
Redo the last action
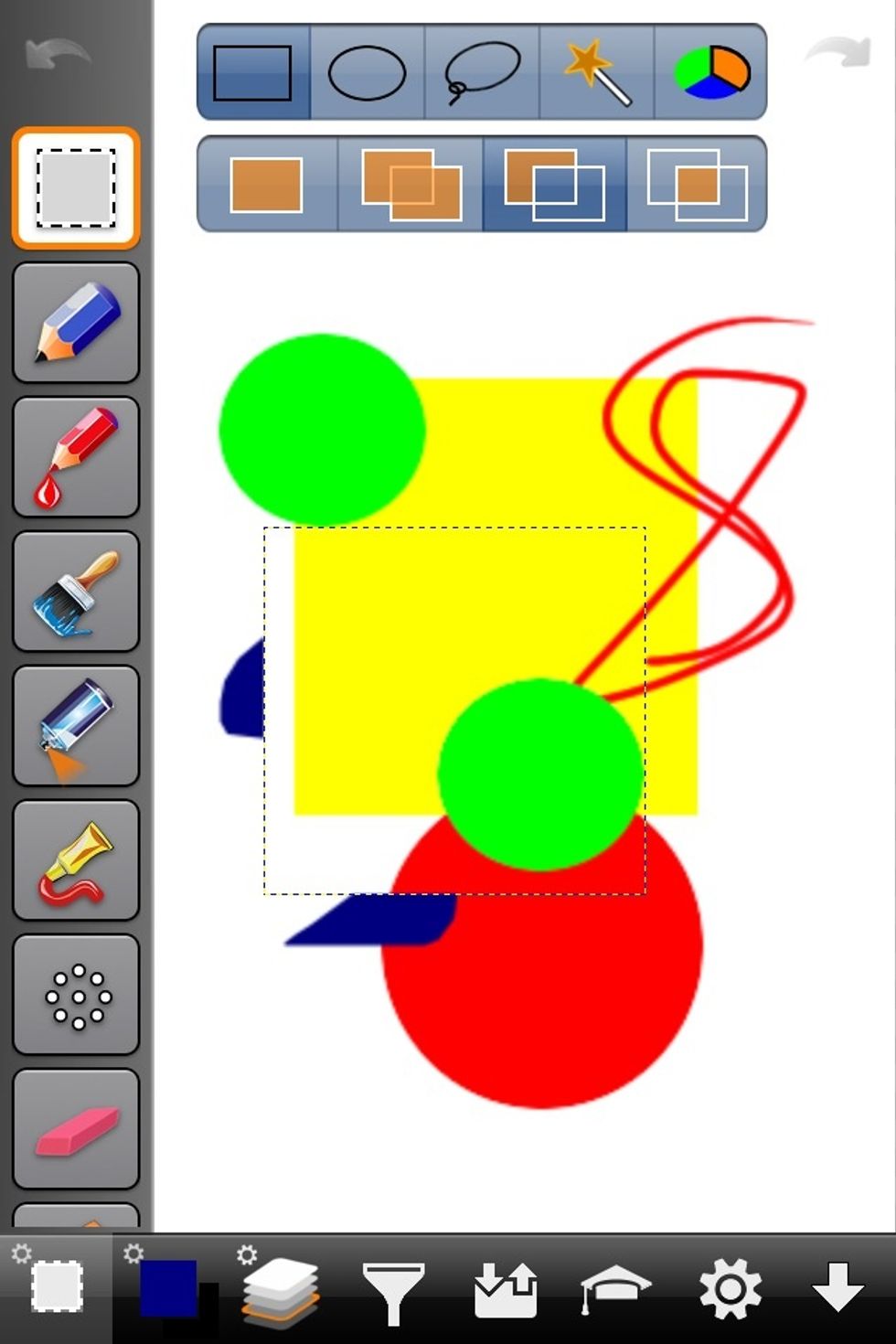point(837,53)
